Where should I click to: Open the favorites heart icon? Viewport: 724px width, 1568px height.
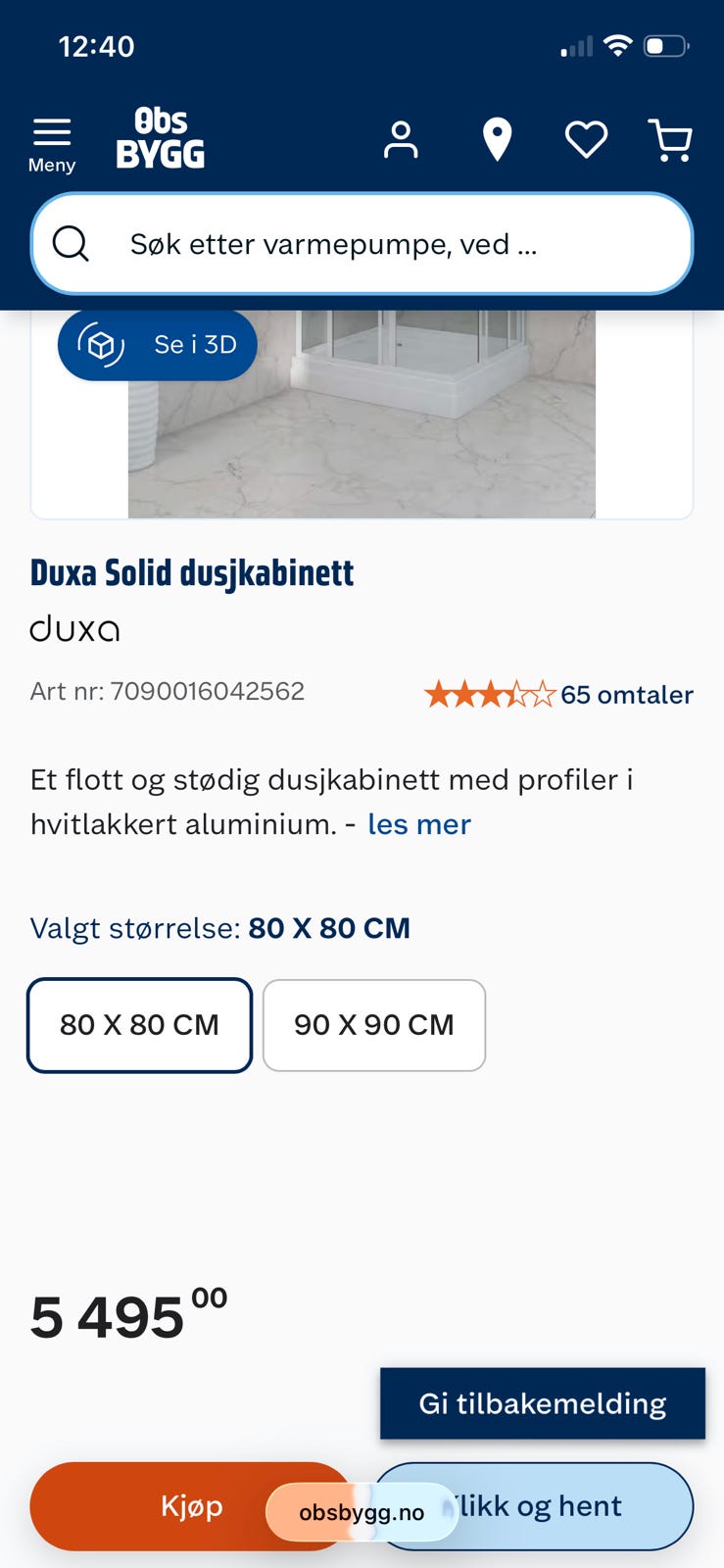(x=585, y=139)
